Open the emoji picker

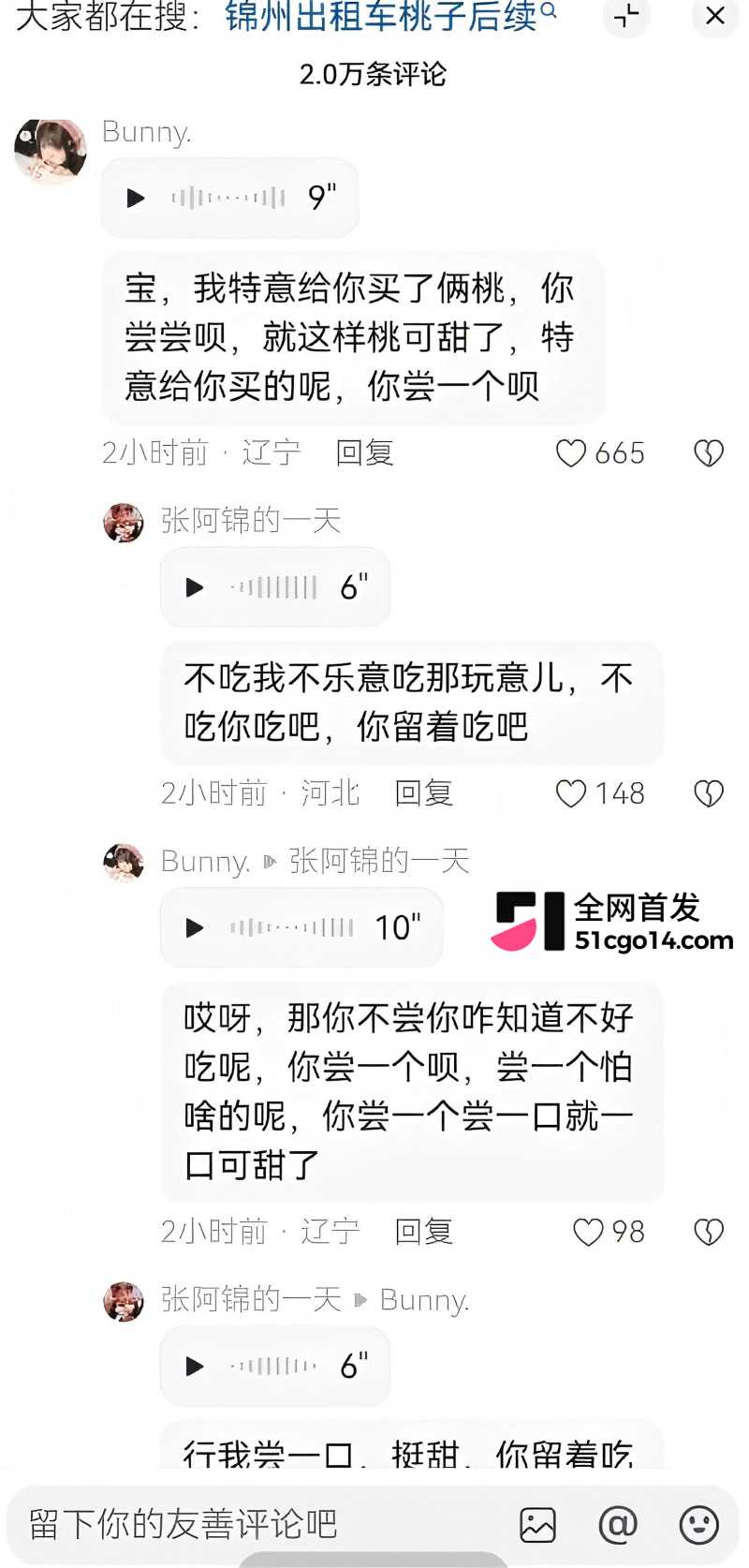[698, 1525]
